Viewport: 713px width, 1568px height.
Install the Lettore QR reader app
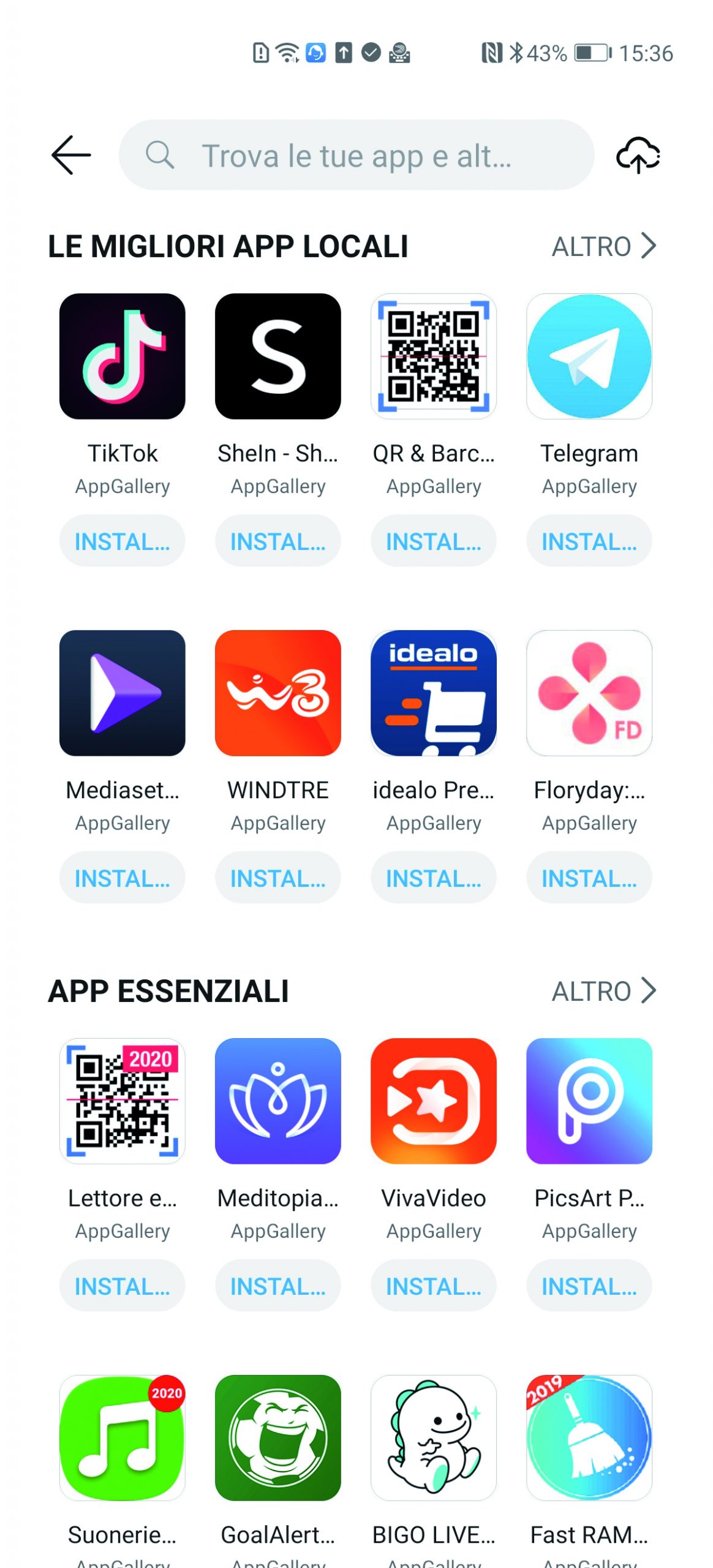pyautogui.click(x=122, y=1286)
